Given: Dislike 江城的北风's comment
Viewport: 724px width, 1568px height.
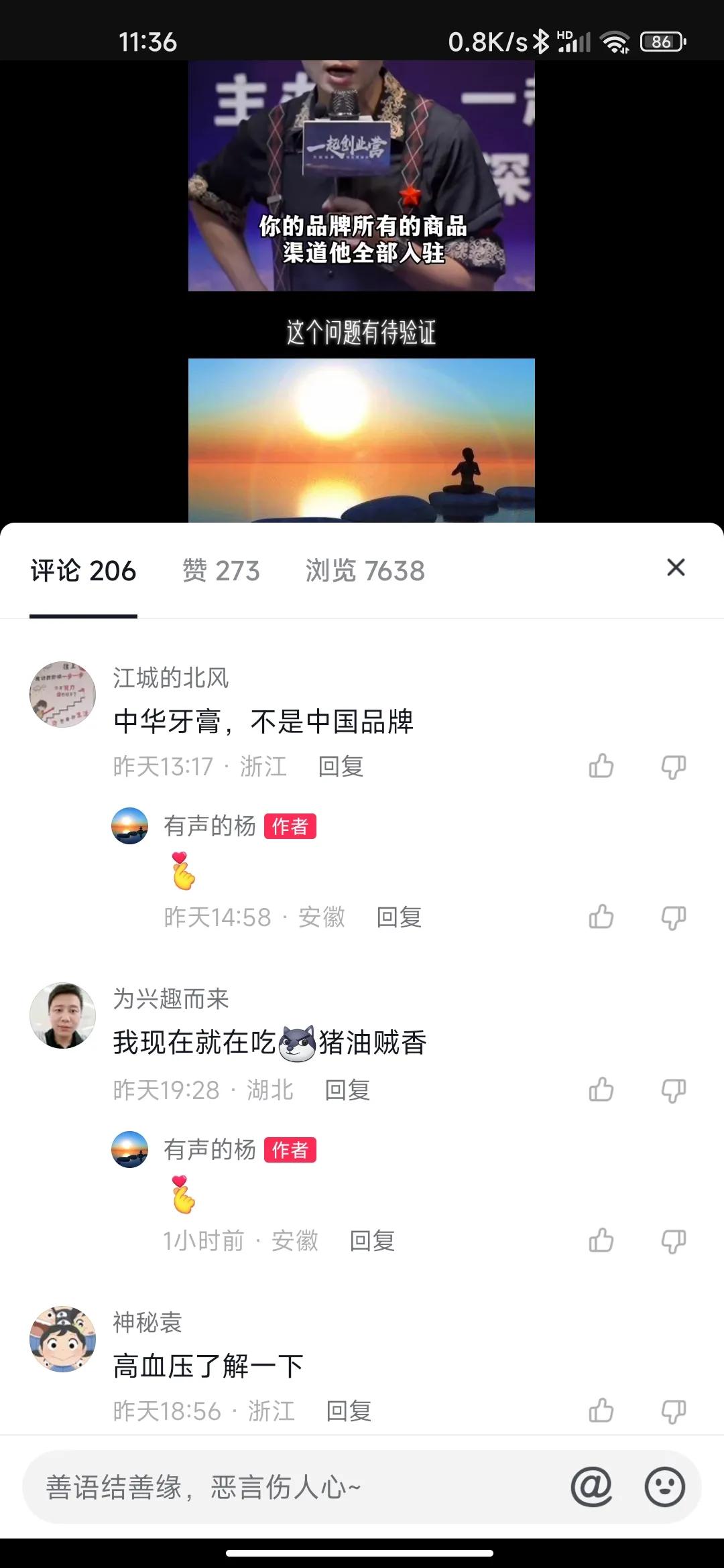Looking at the screenshot, I should click(673, 766).
